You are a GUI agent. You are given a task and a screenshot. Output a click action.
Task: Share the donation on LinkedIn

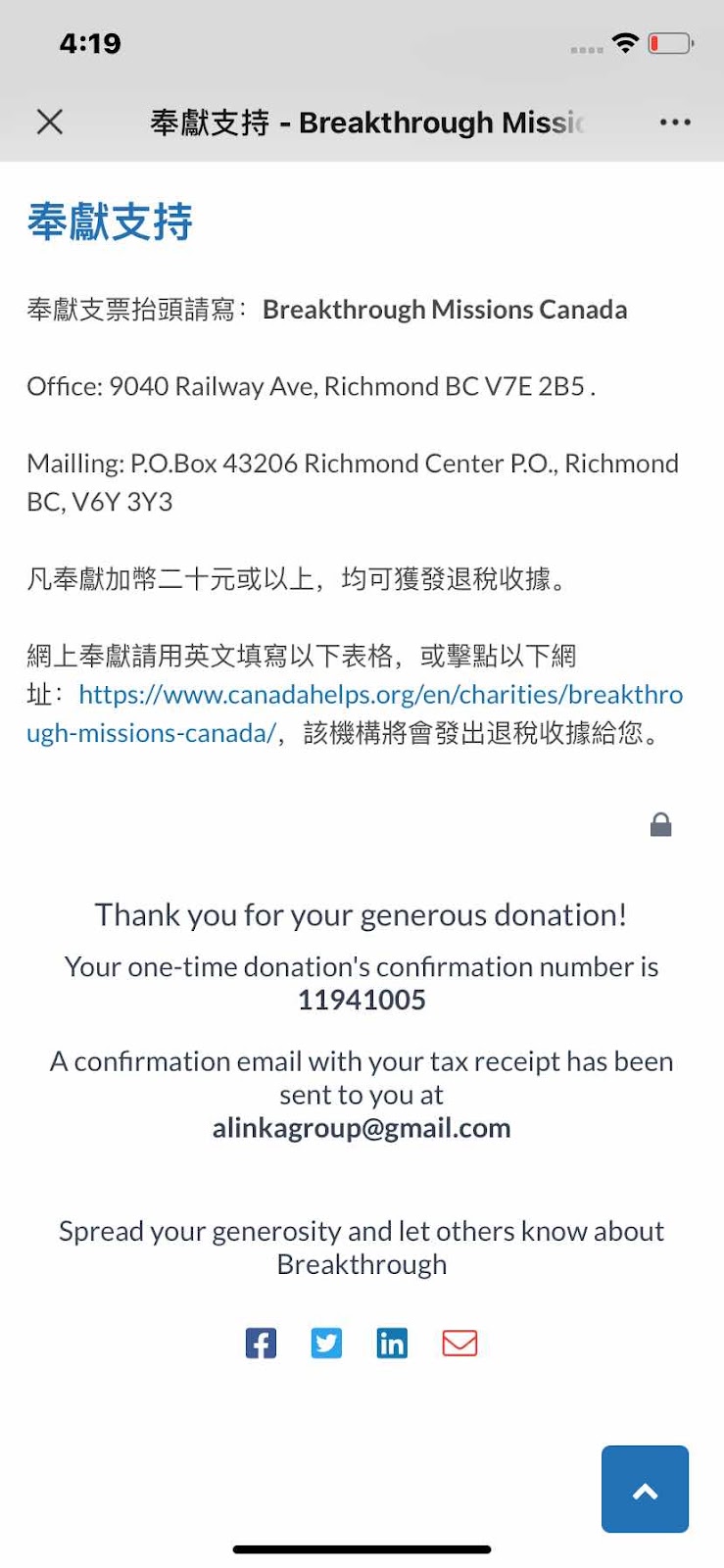(392, 1343)
